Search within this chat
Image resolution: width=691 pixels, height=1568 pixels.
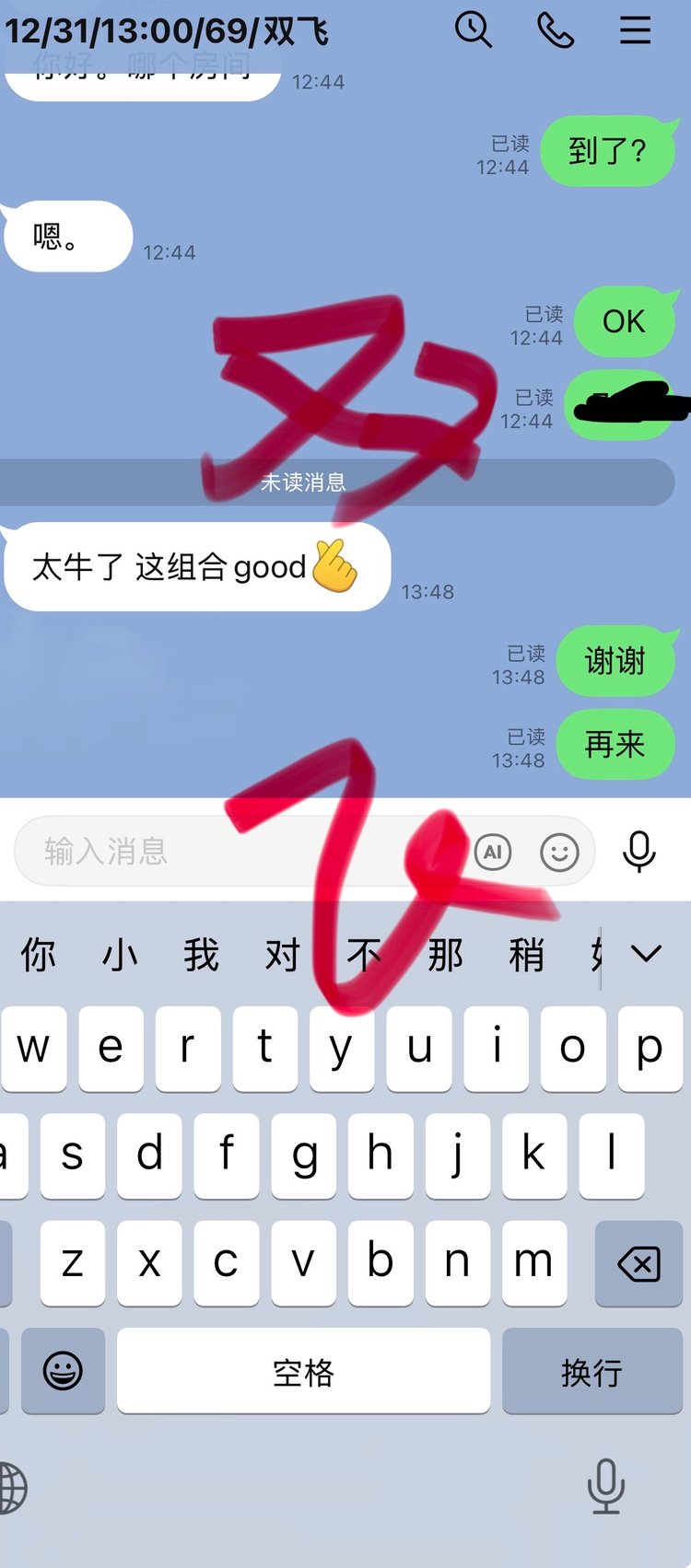[474, 30]
